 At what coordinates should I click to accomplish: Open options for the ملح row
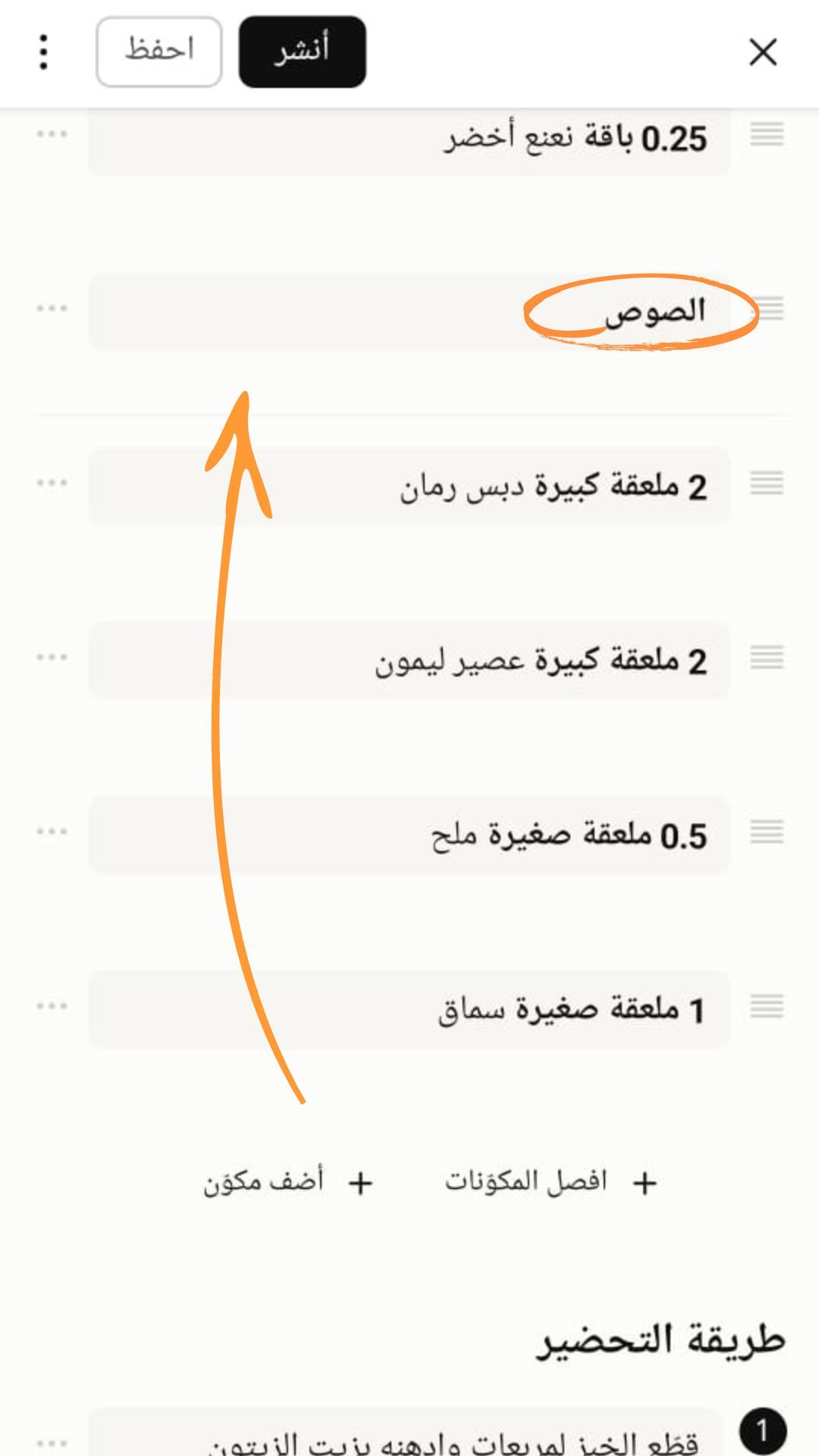(52, 832)
